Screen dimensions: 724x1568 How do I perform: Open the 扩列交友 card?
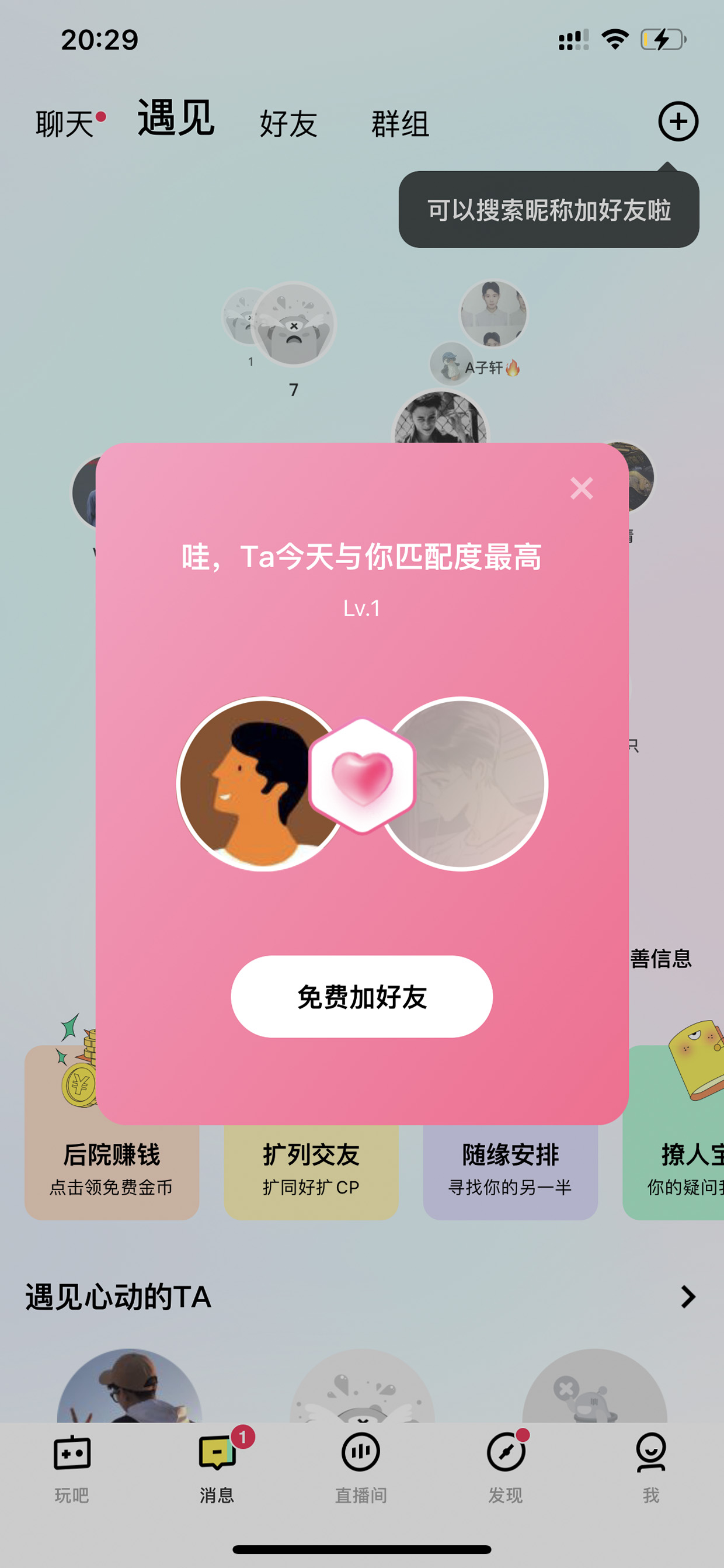[311, 1171]
